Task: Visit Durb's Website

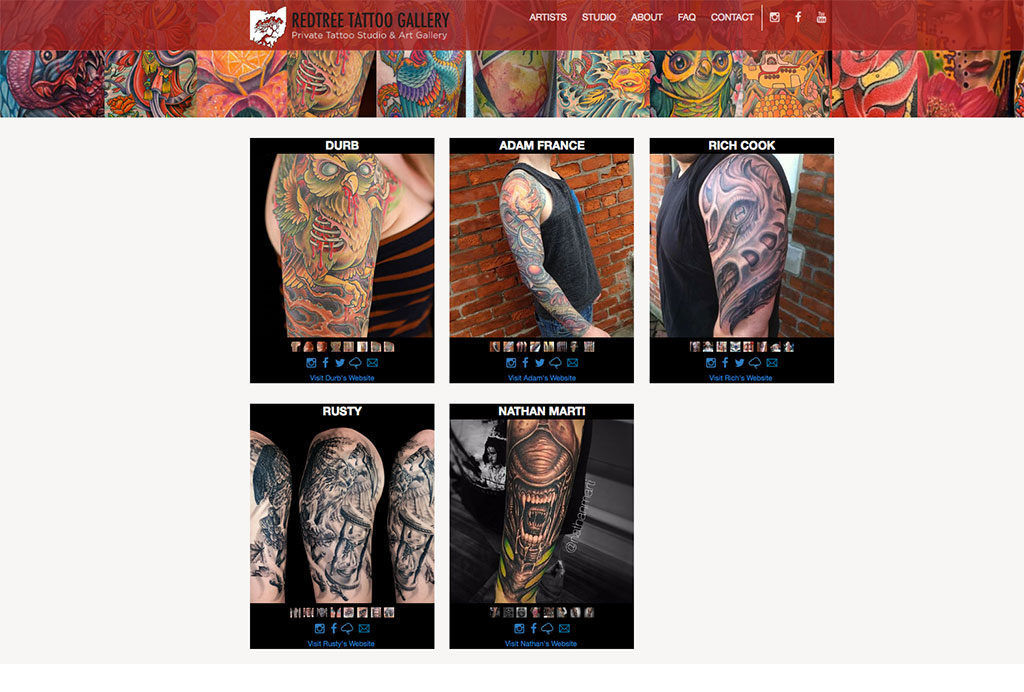Action: 342,378
